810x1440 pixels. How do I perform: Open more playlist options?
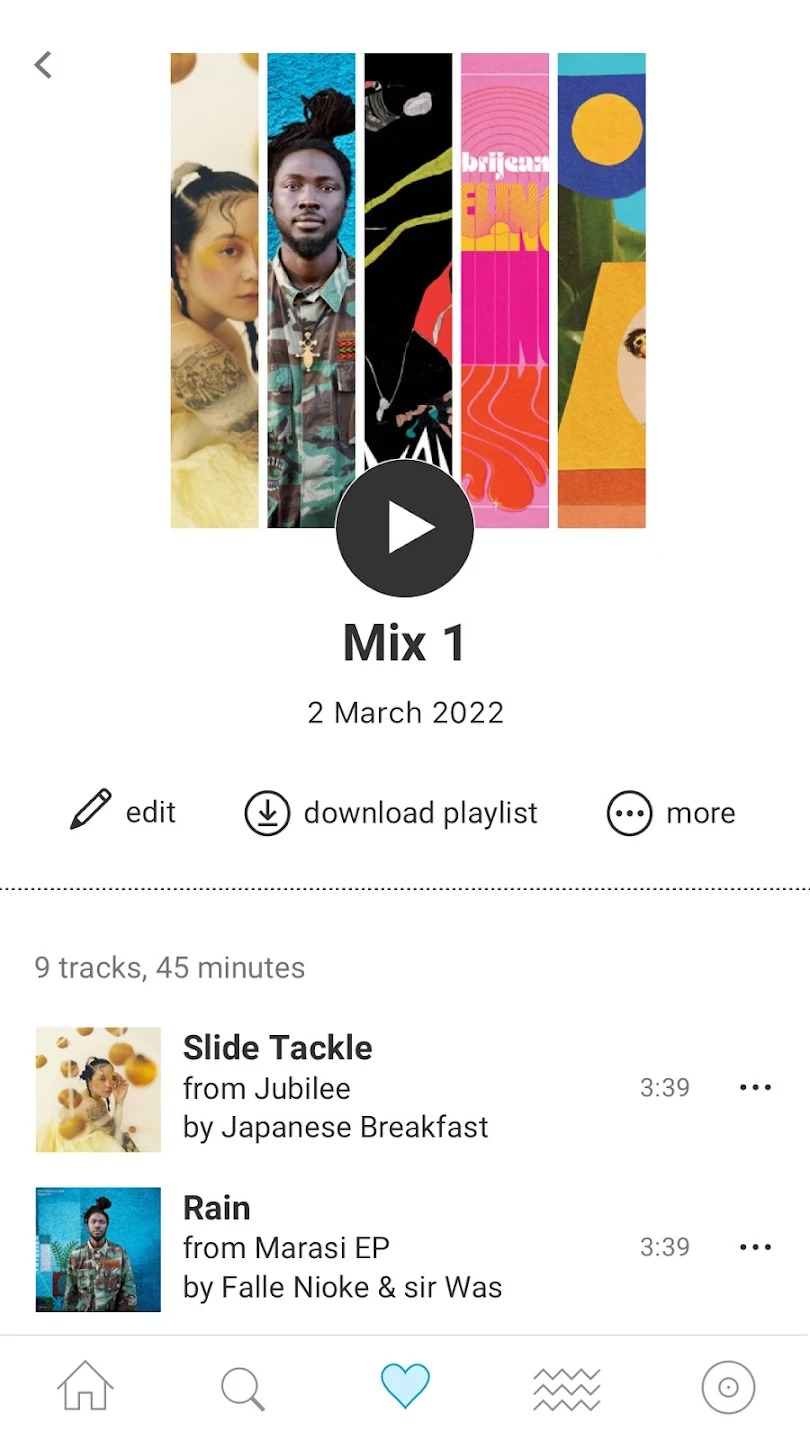coord(671,813)
